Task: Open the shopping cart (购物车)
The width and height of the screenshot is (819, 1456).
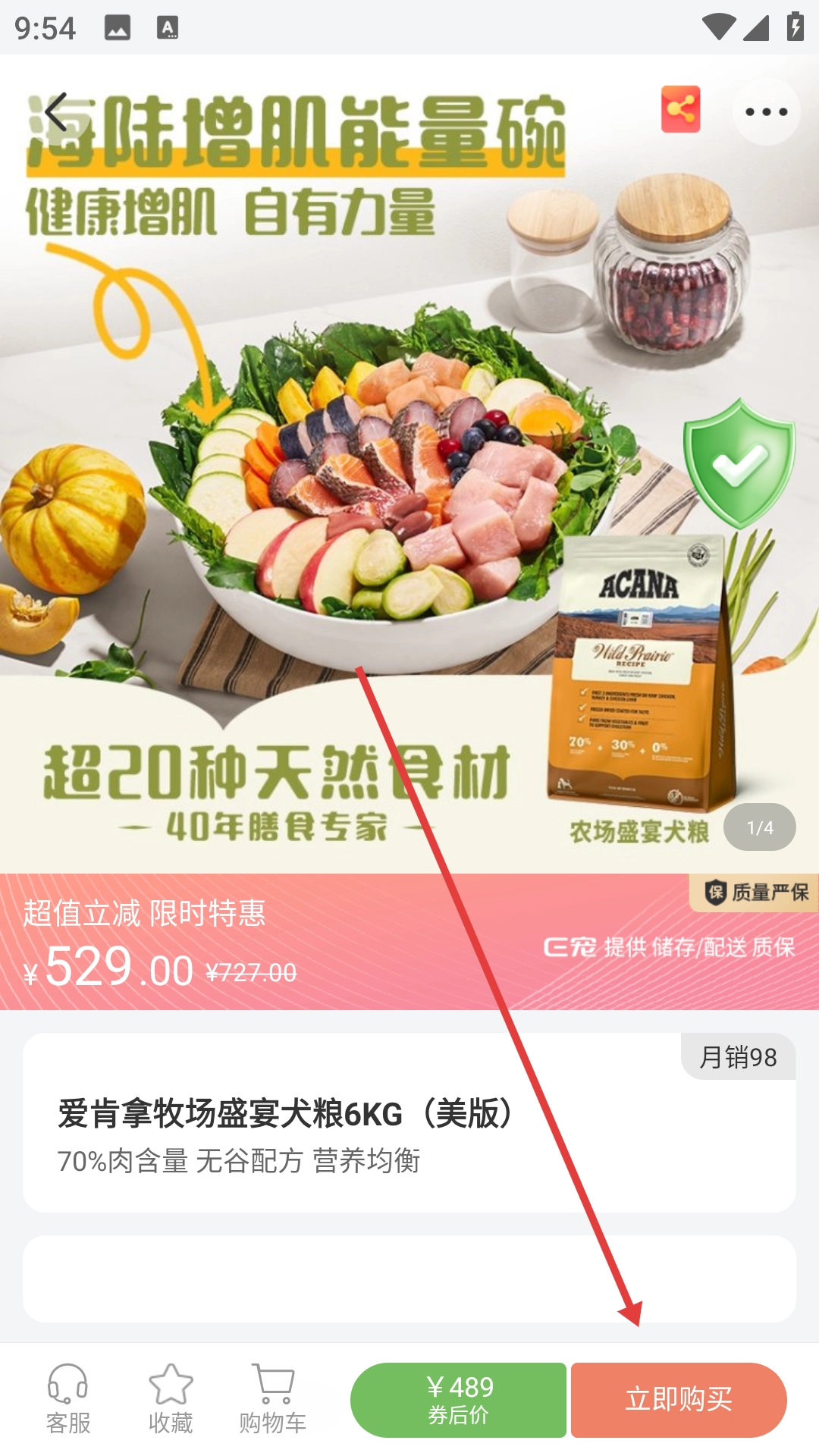Action: pyautogui.click(x=273, y=1399)
